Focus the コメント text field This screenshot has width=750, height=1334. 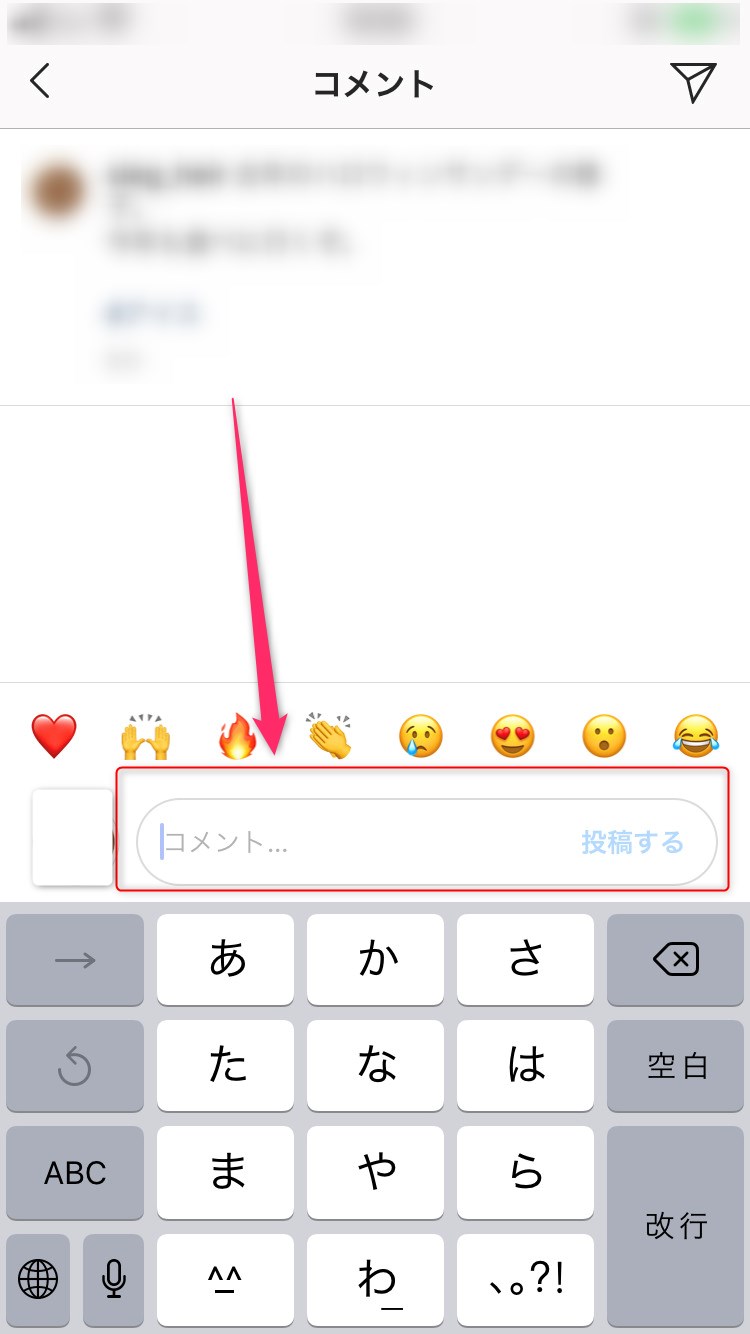(x=427, y=842)
